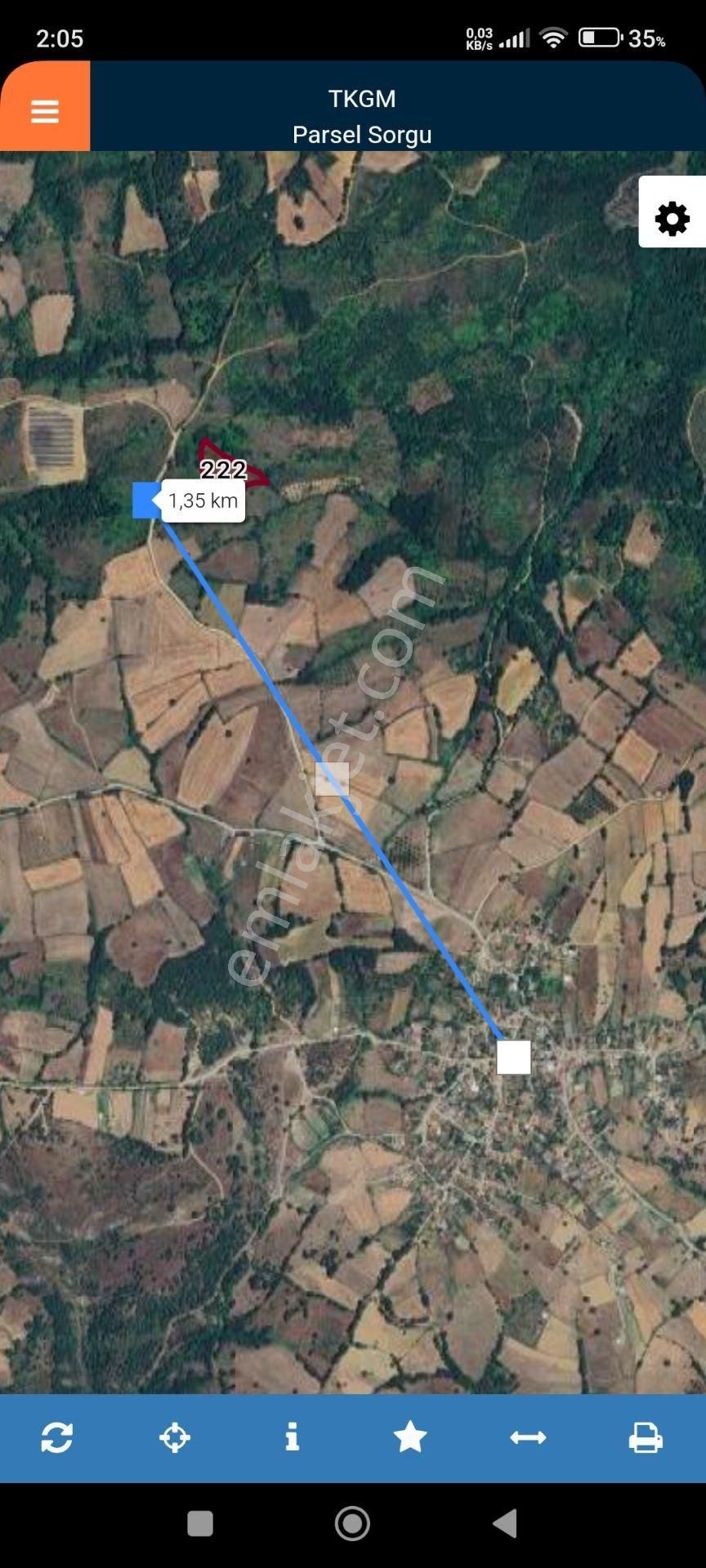
Task: Activate the distance measure arrows icon
Action: click(529, 1439)
